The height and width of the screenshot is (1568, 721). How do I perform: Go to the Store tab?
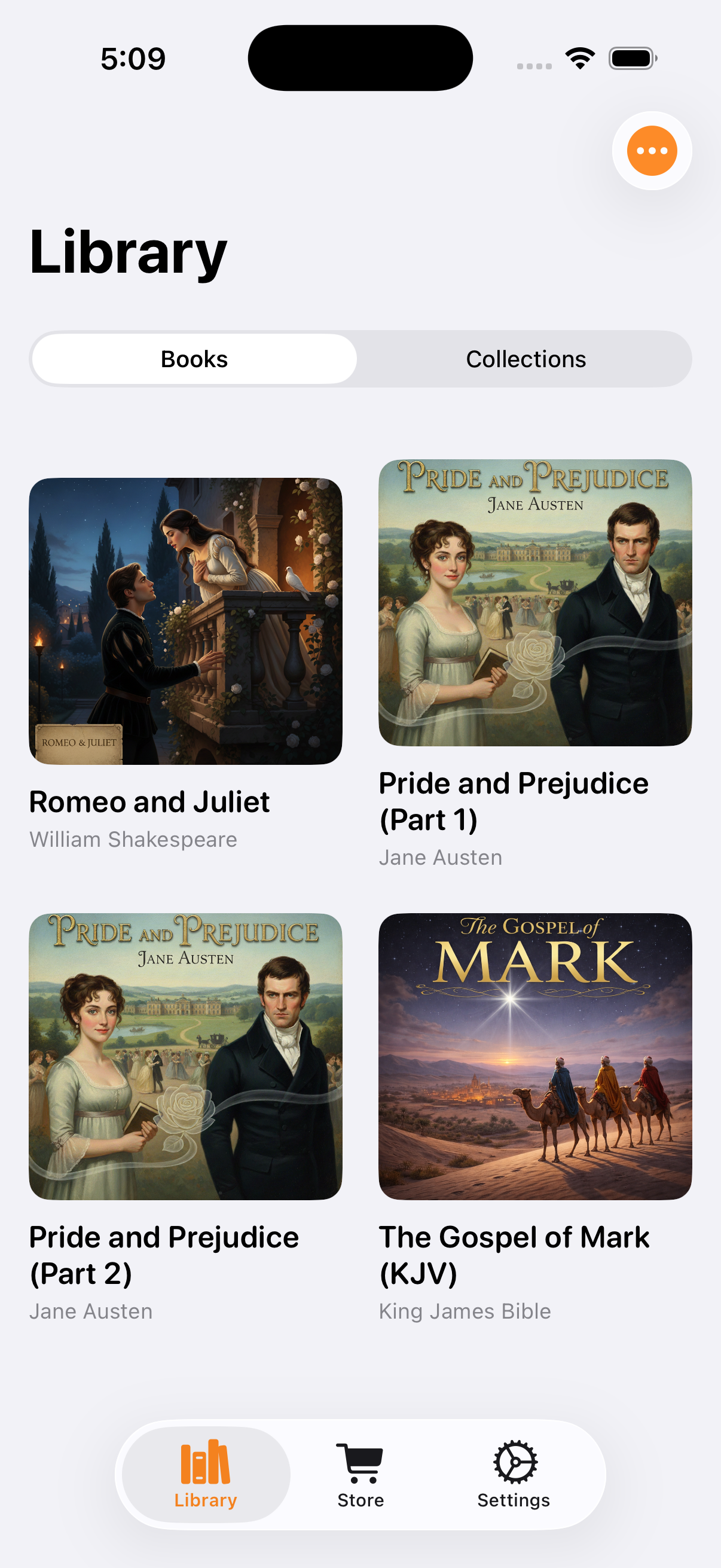coord(360,1473)
